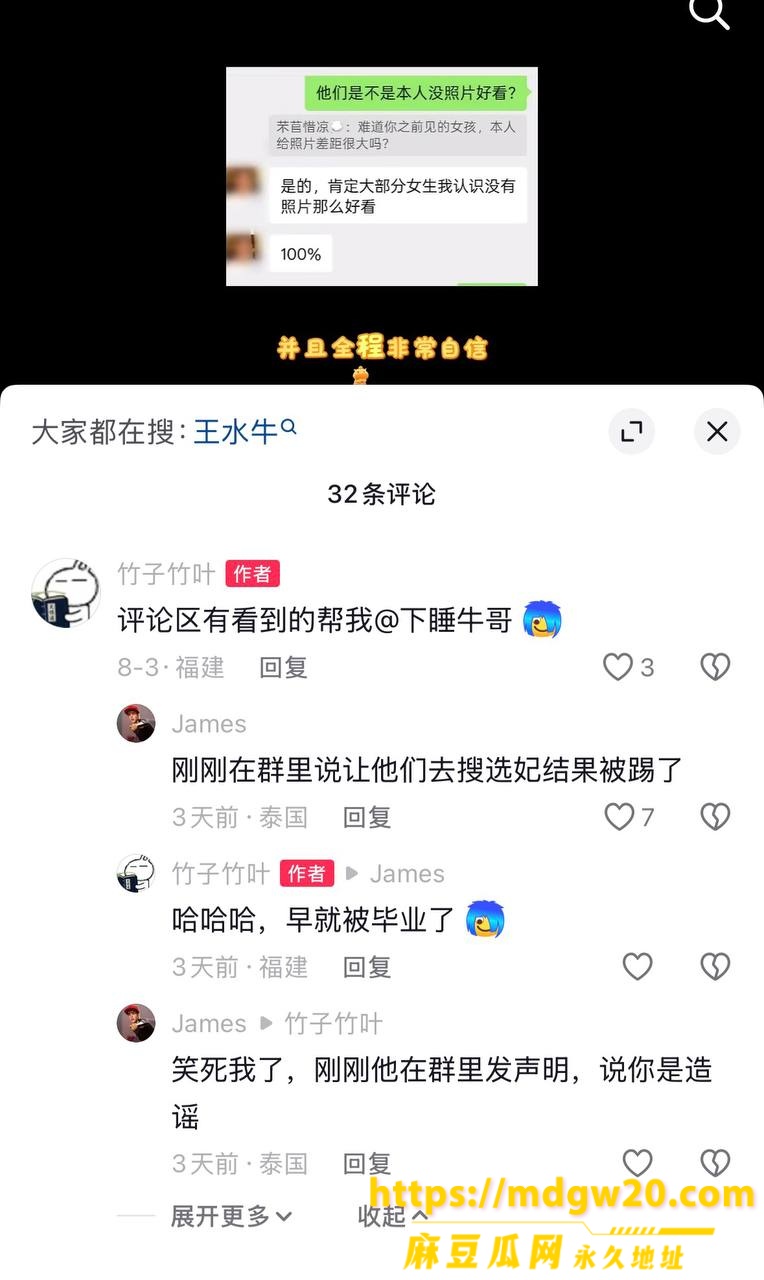Screen dimensions: 764x1280
Task: Tap 展开更多 to show more replies
Action: pos(231,1216)
